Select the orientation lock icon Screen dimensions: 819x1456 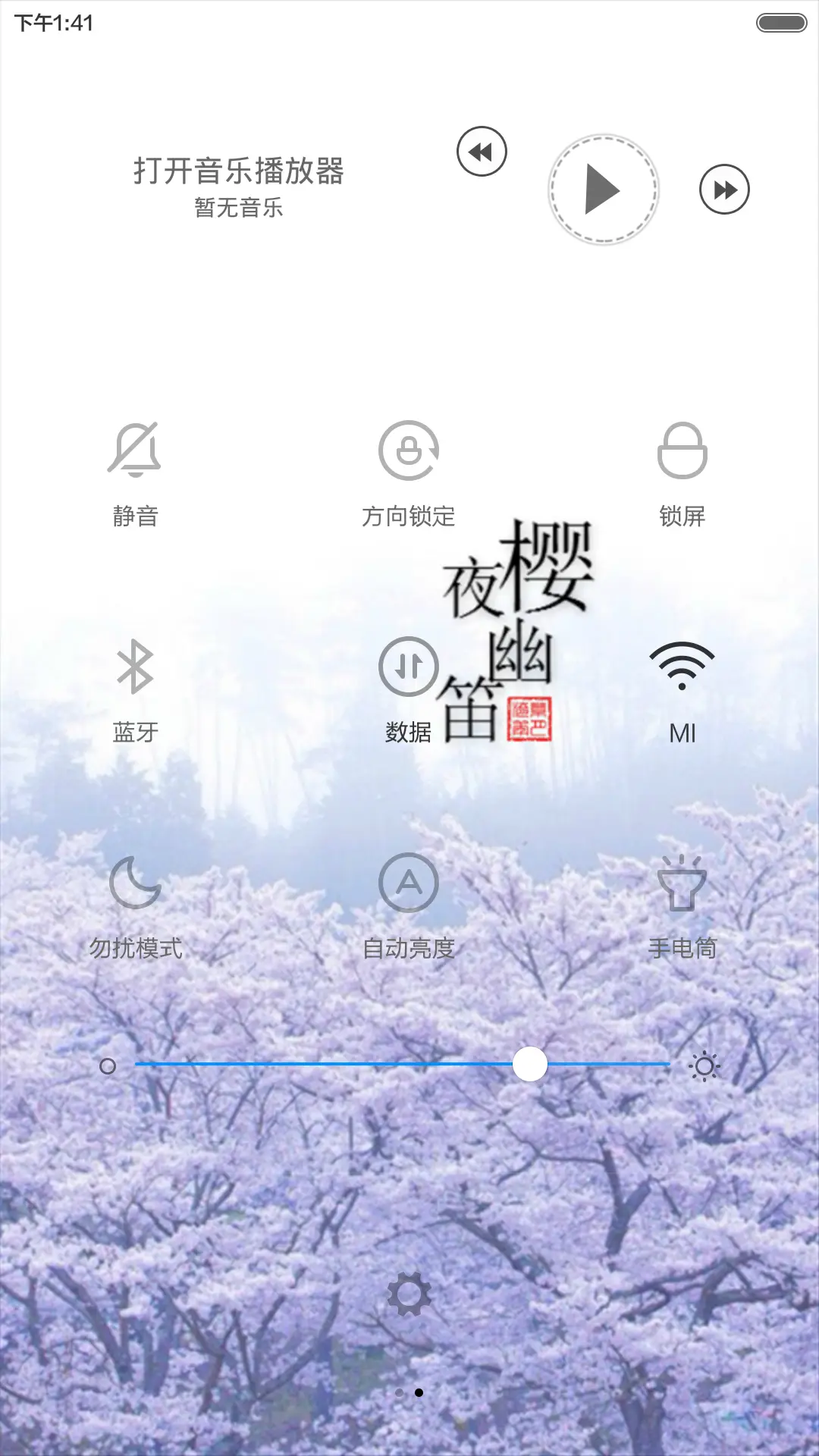coord(409,450)
